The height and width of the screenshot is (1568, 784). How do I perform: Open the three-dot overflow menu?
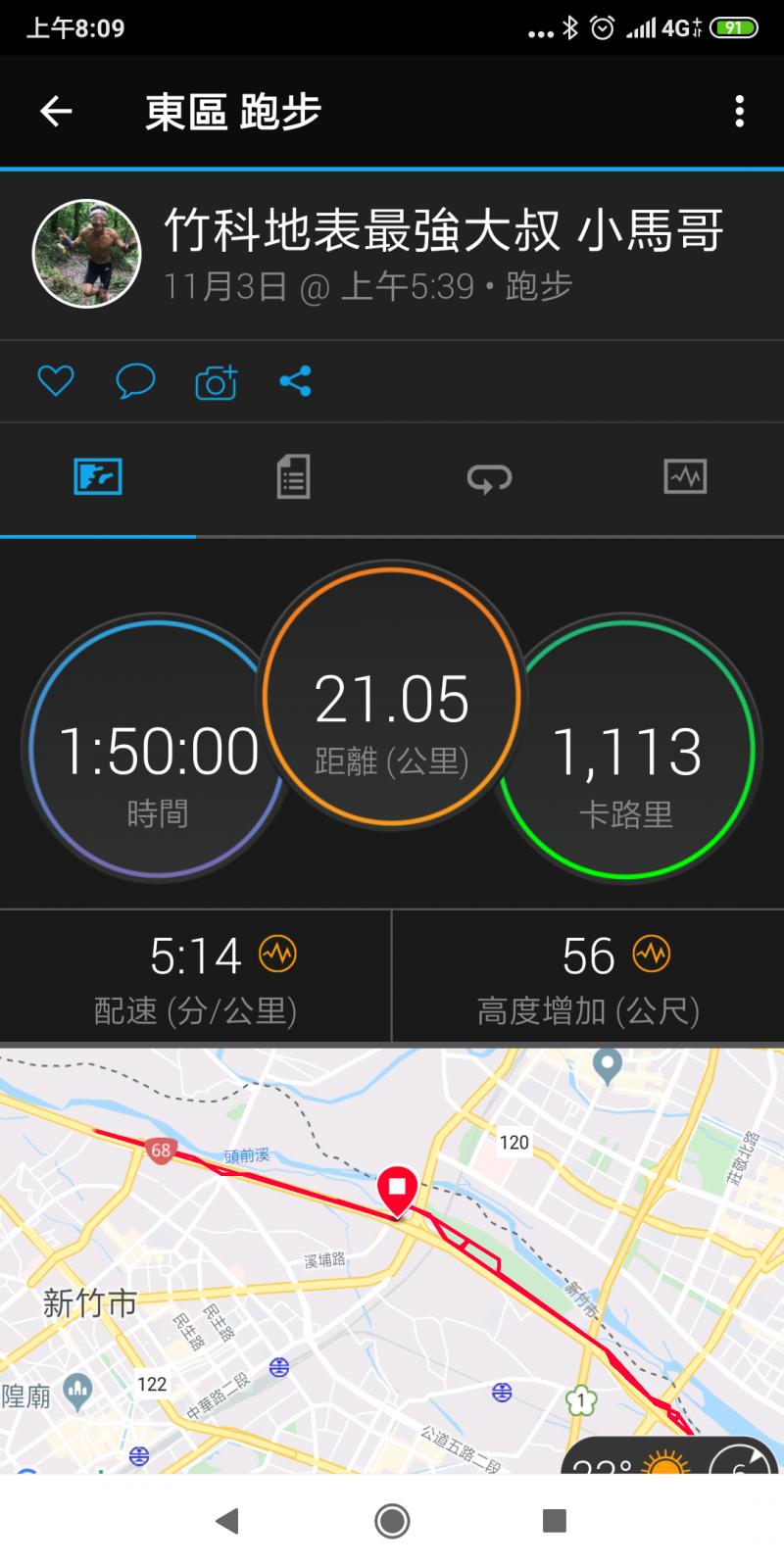point(740,112)
